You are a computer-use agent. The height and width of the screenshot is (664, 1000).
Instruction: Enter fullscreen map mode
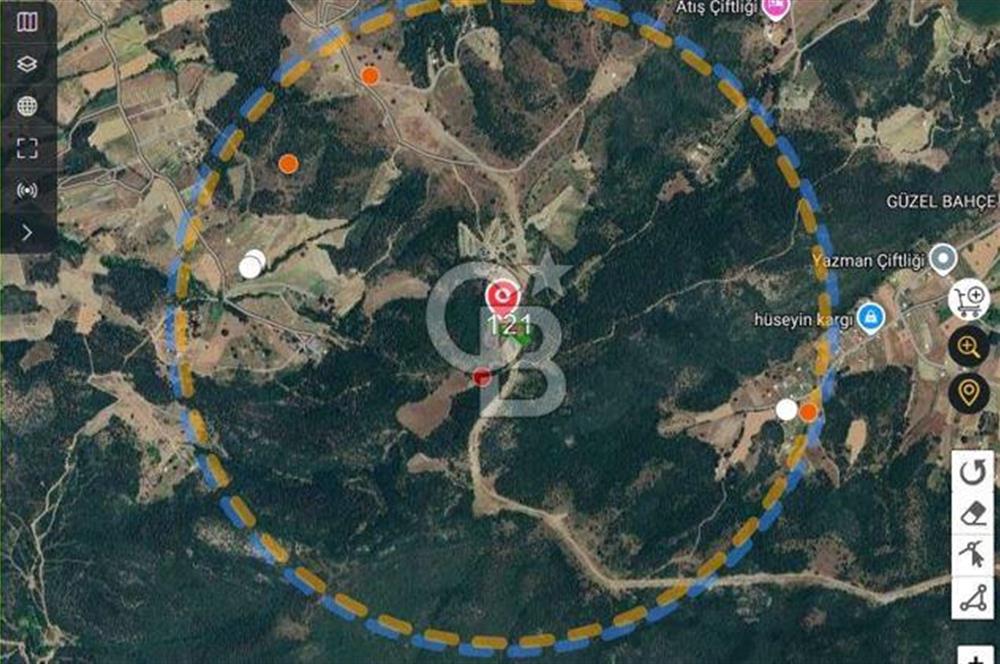[x=27, y=148]
